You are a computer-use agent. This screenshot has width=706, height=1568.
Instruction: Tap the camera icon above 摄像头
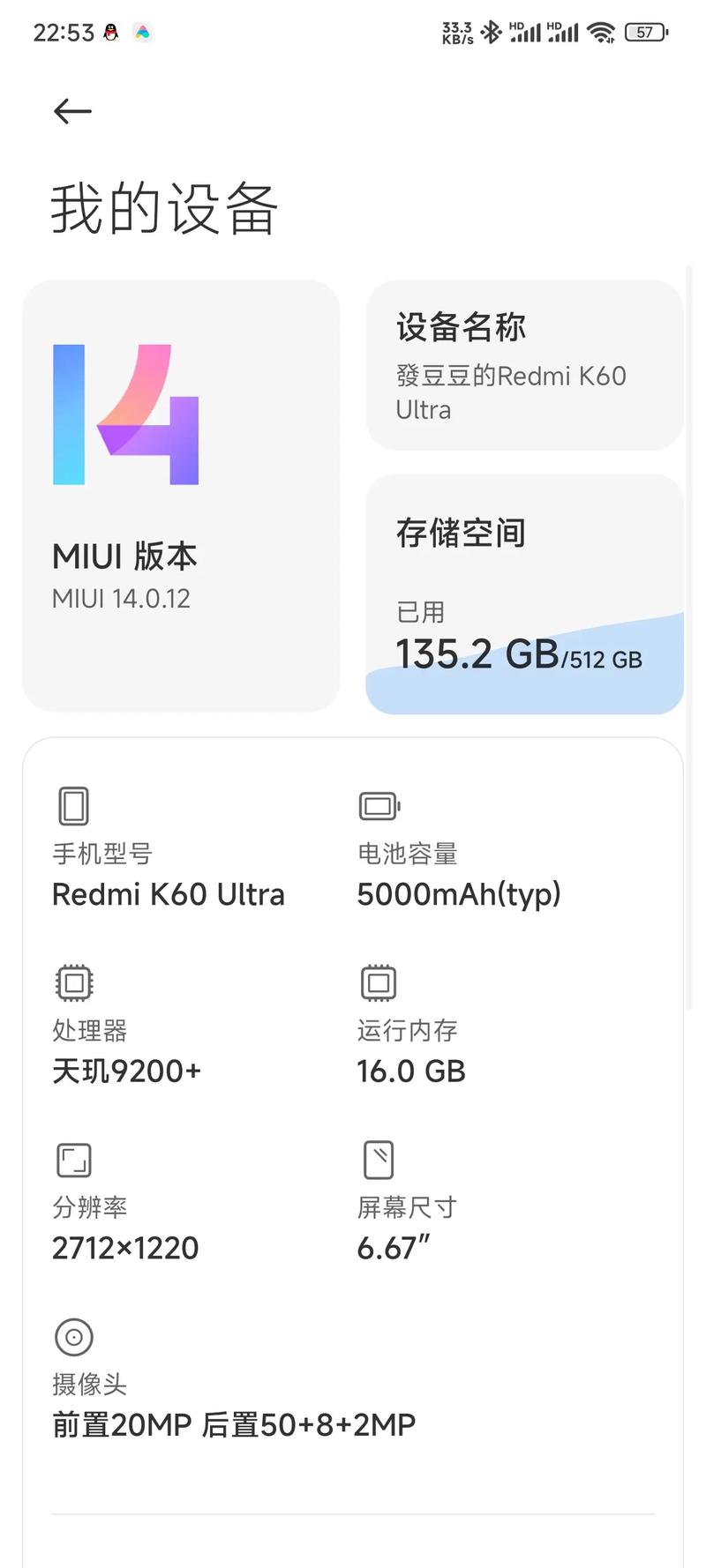click(73, 1337)
